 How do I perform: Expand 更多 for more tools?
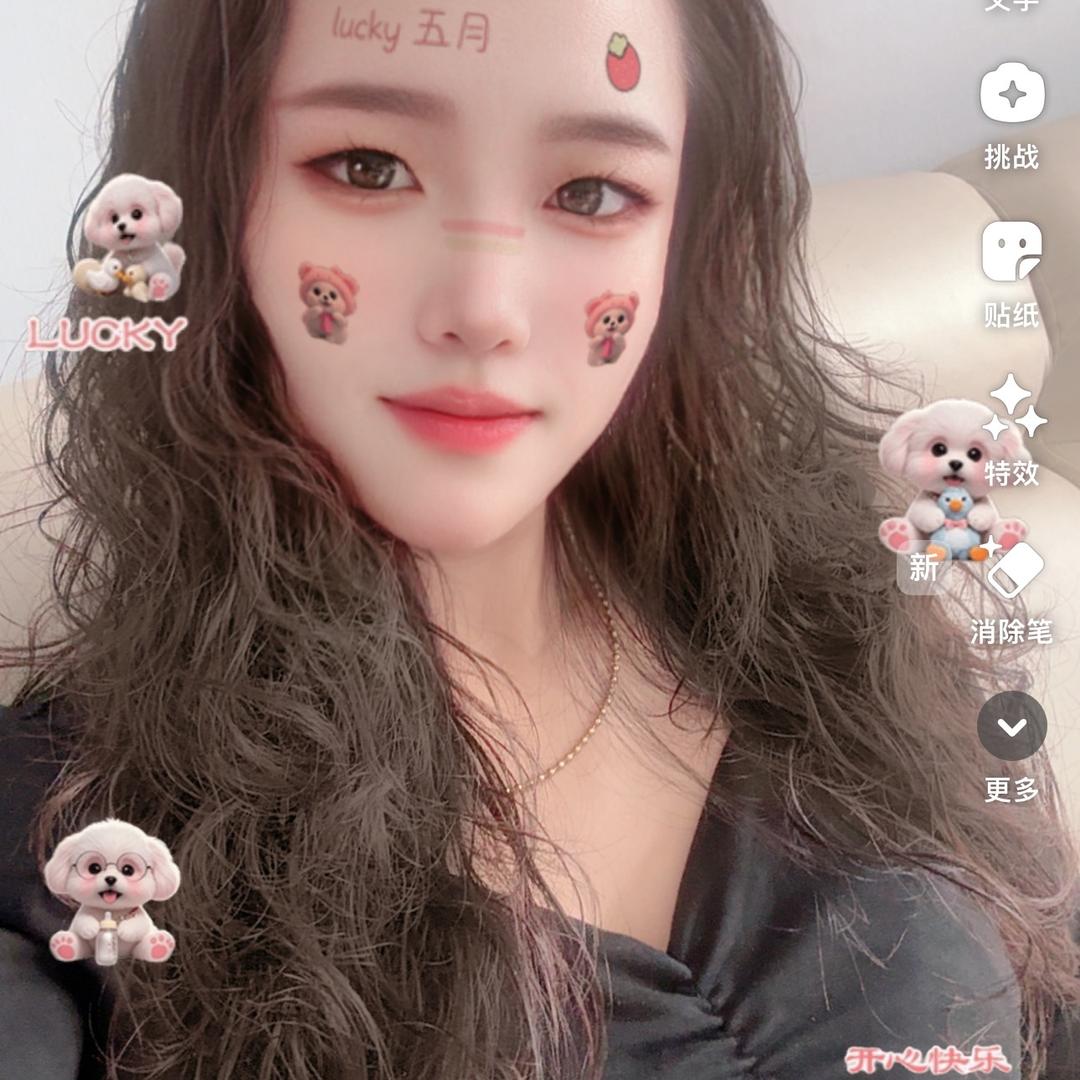1011,726
